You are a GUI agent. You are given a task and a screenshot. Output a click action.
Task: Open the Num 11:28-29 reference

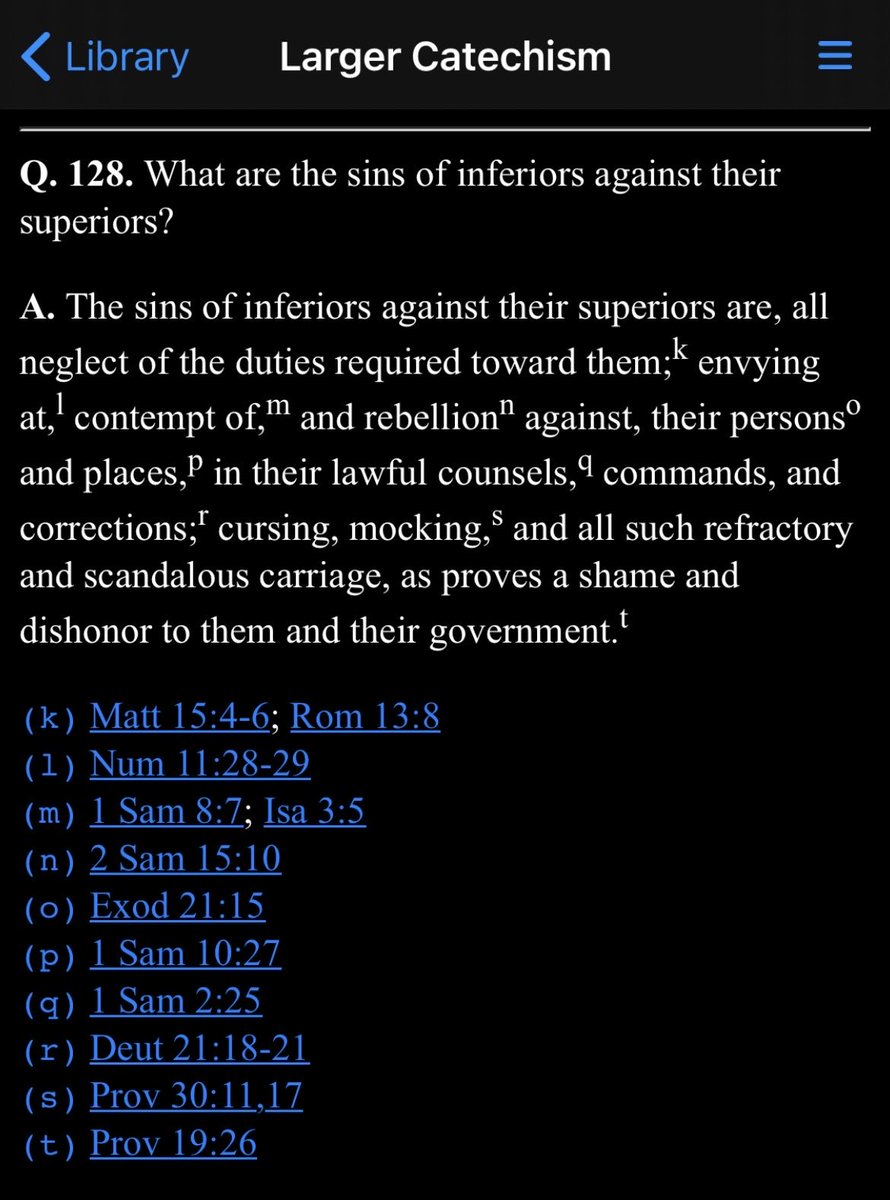tap(200, 764)
